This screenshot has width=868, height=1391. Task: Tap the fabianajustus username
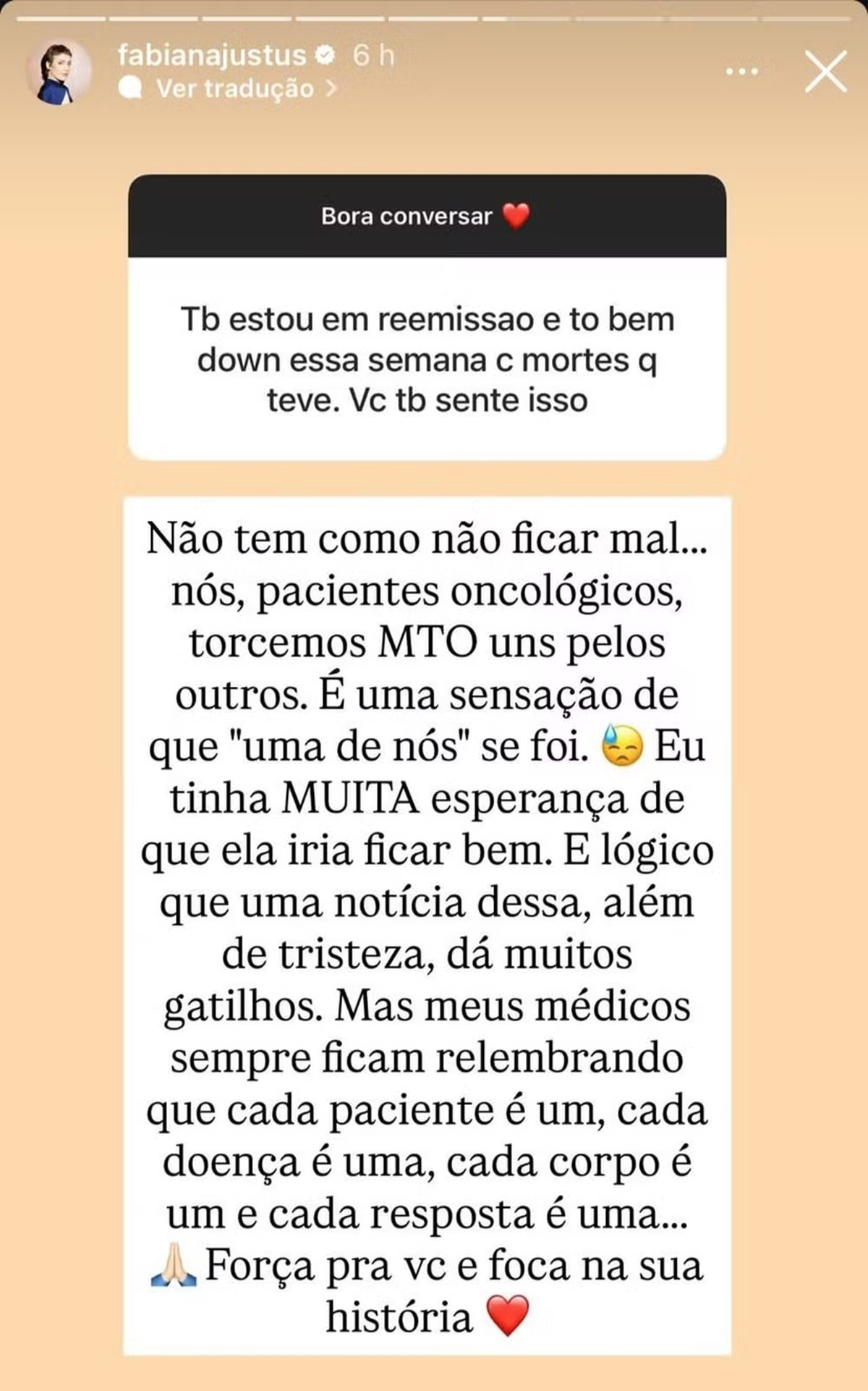pyautogui.click(x=212, y=55)
